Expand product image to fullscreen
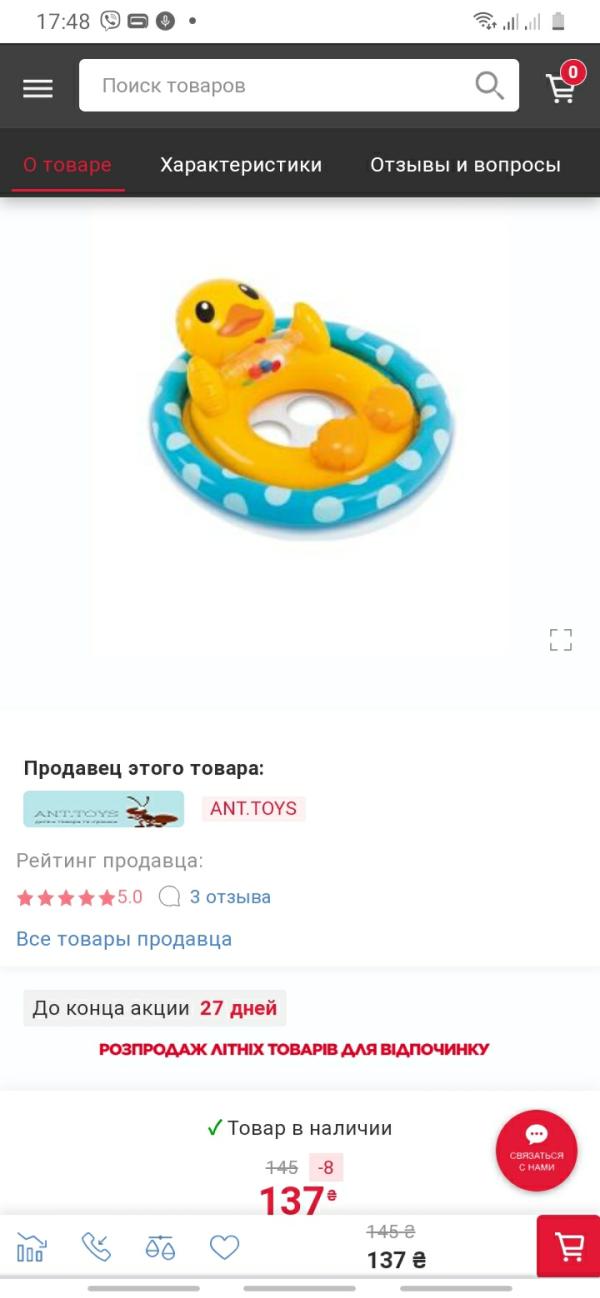The height and width of the screenshot is (1298, 600). point(561,640)
